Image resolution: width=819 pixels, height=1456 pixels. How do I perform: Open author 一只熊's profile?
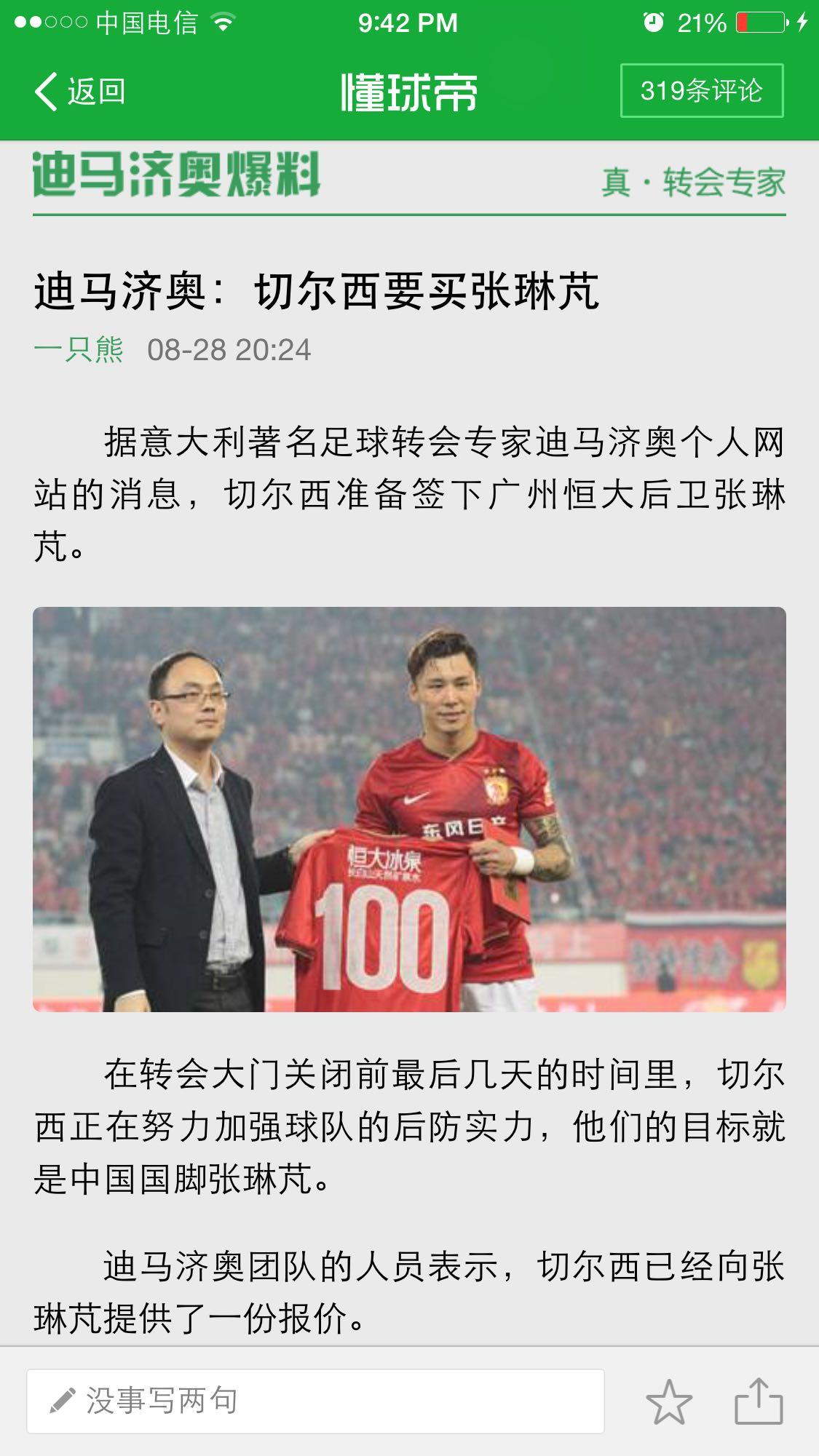click(79, 350)
